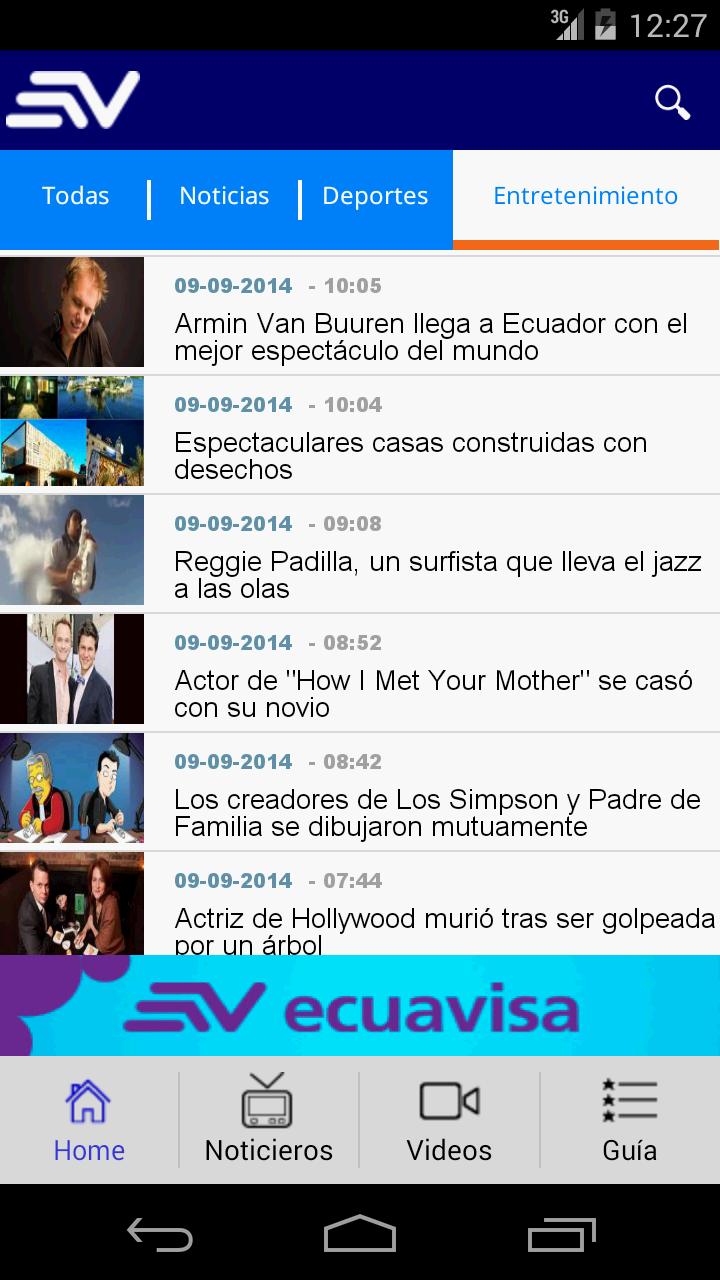Select the Entretenimiento tab

point(585,196)
